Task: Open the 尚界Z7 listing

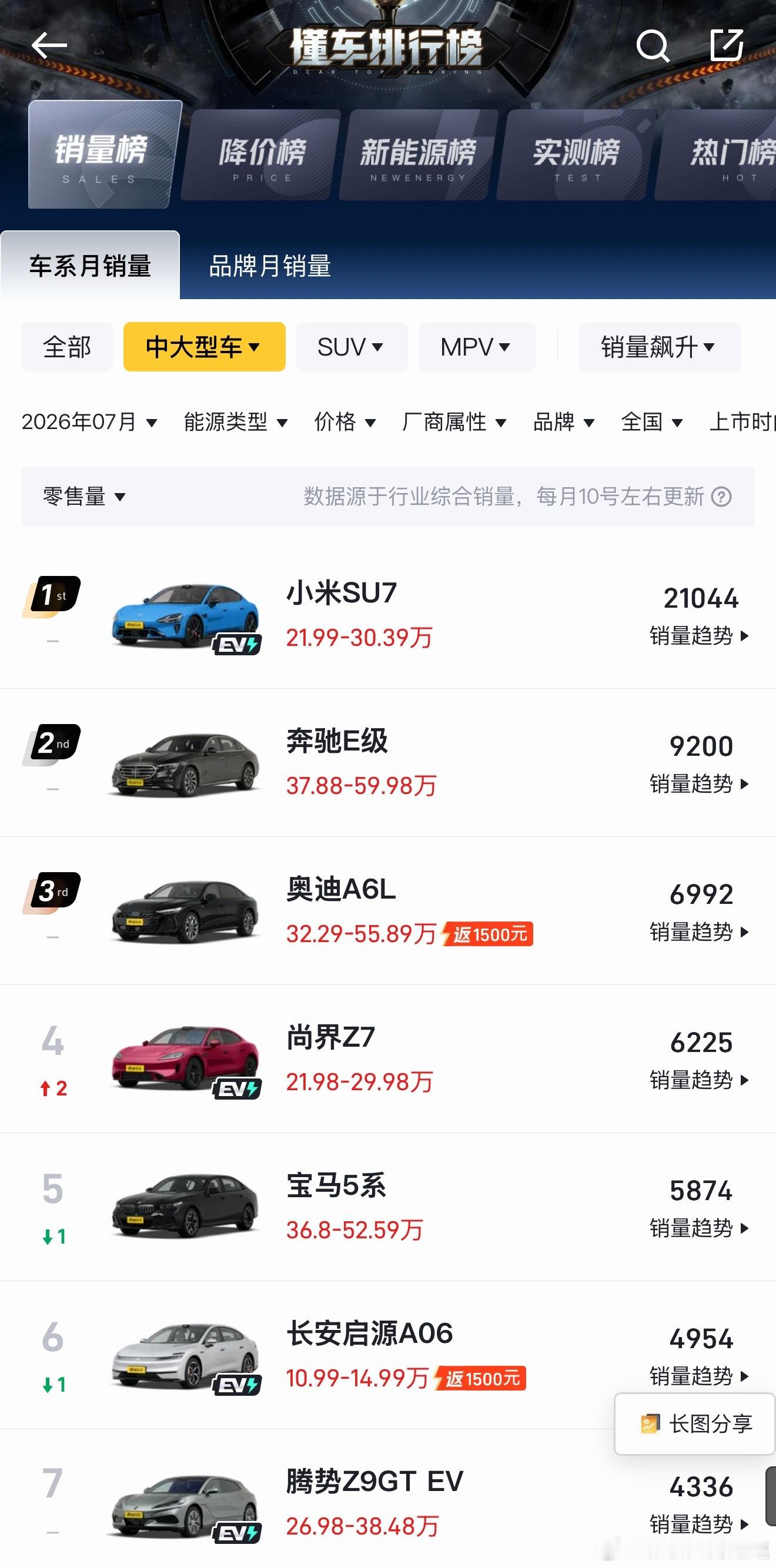Action: pyautogui.click(x=388, y=1059)
